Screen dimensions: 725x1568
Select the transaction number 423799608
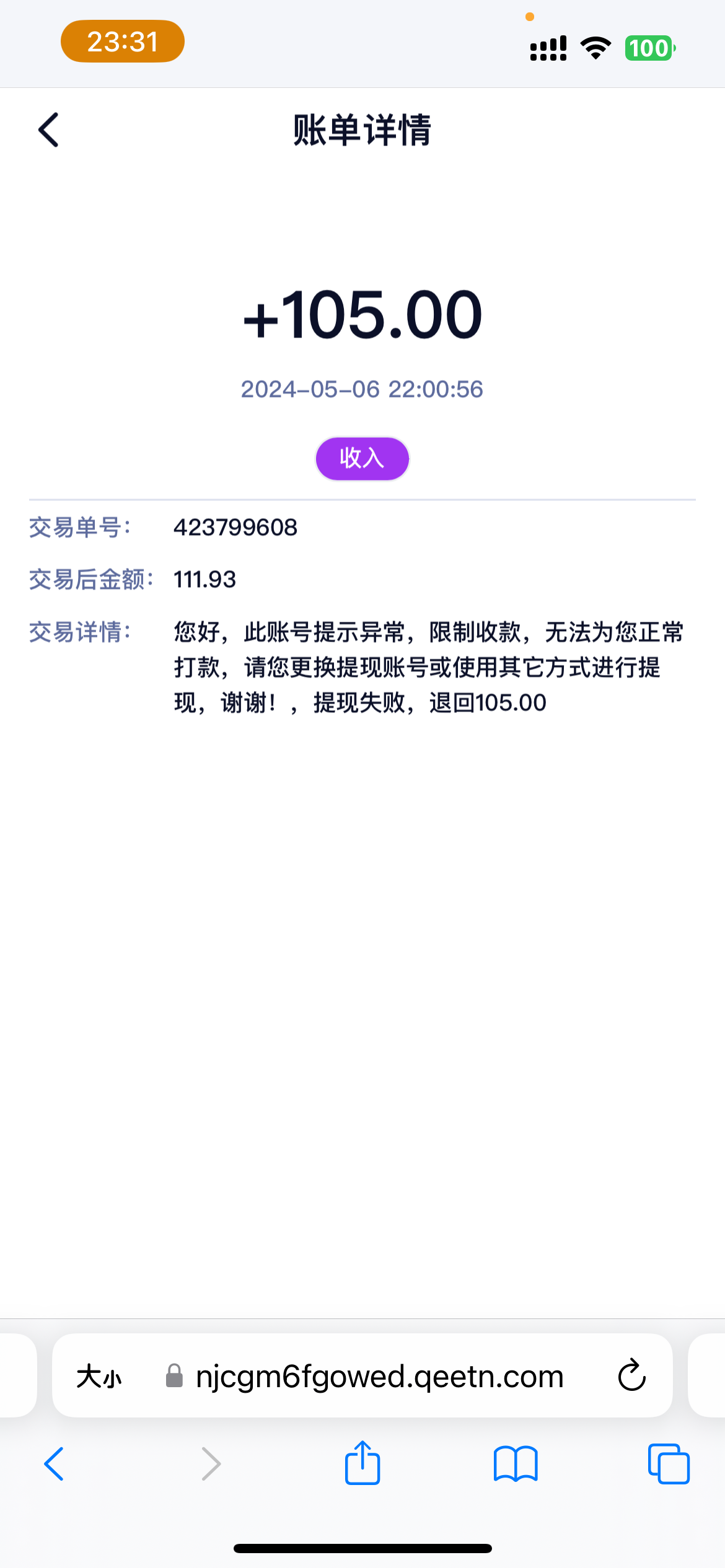[235, 528]
